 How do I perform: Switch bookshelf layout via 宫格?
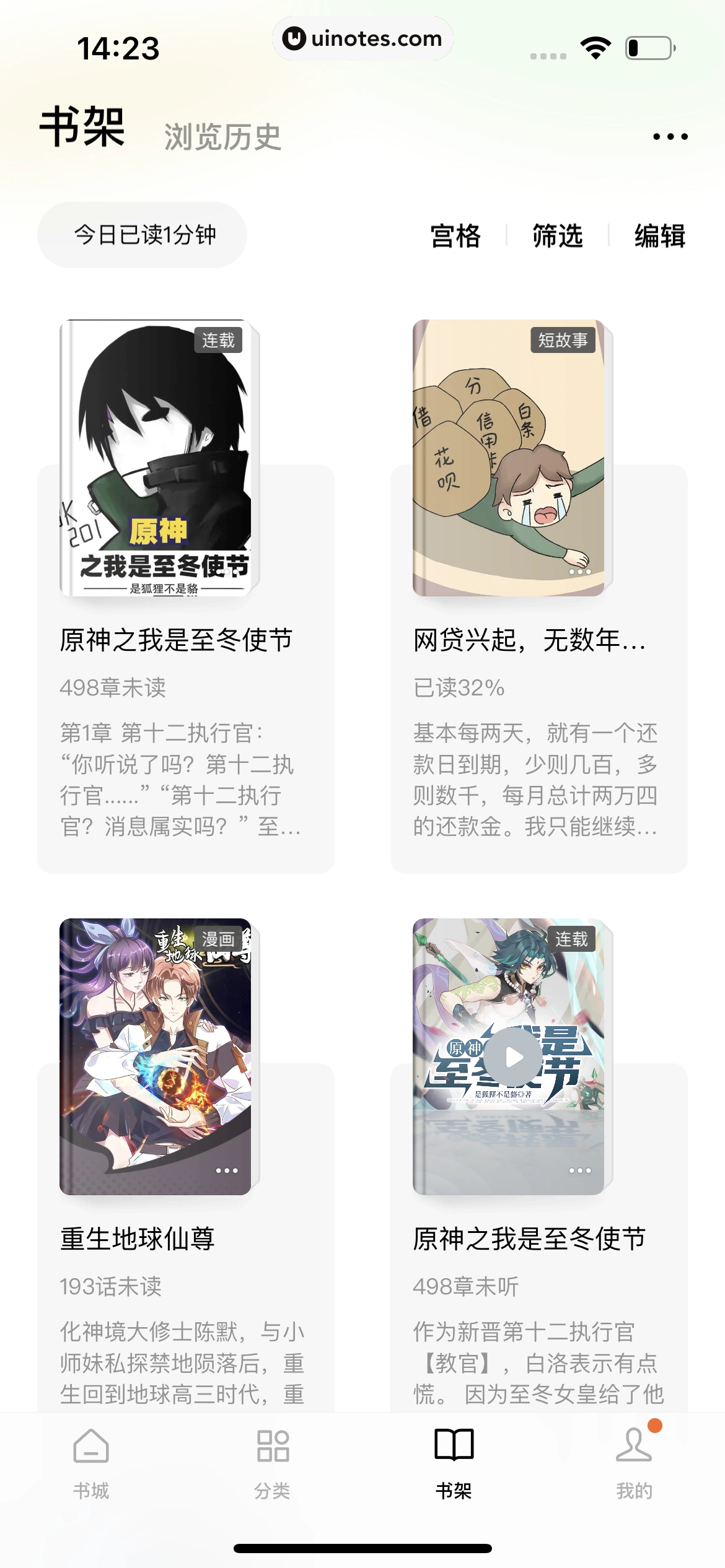point(455,236)
